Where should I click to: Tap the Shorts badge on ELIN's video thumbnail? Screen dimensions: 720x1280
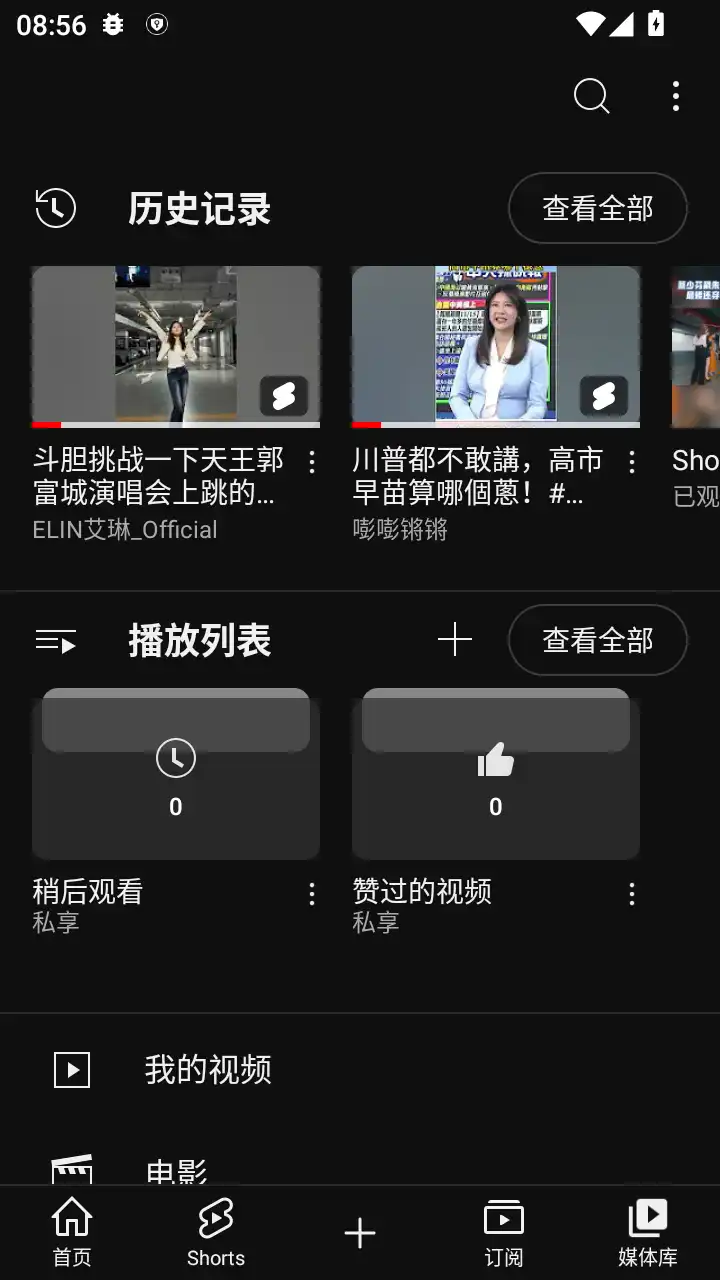click(x=284, y=396)
